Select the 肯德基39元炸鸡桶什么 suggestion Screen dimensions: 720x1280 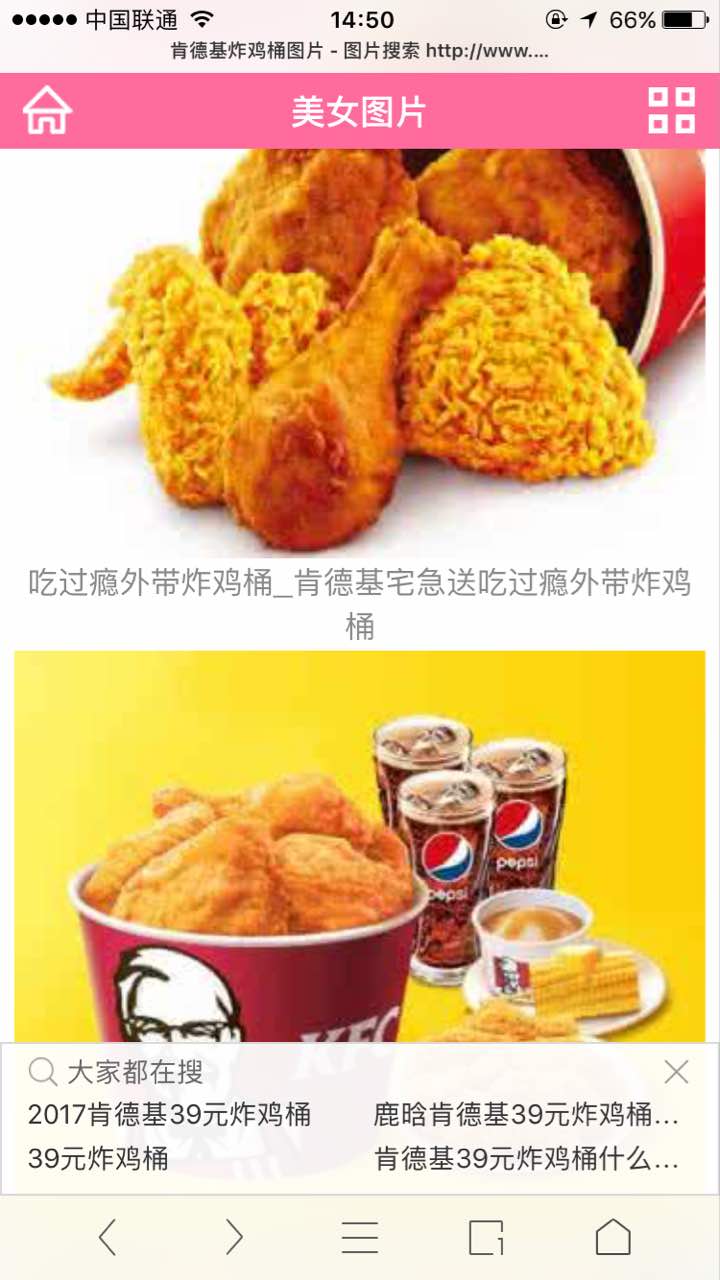pyautogui.click(x=526, y=1159)
